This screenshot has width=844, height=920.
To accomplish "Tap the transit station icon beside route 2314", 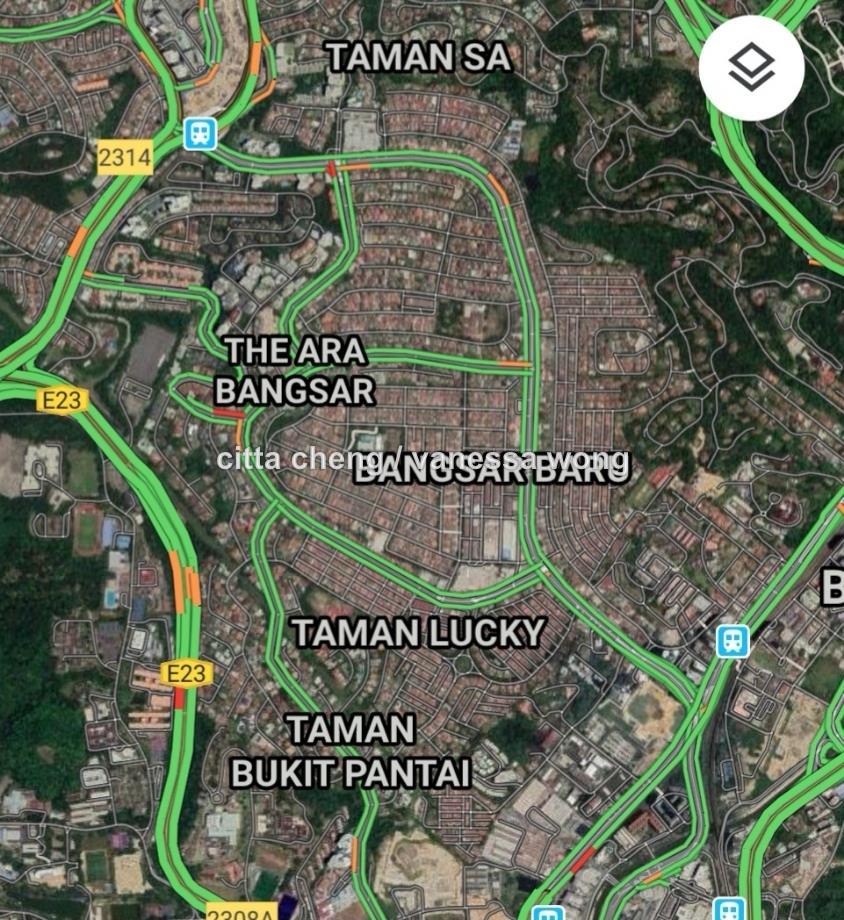I will click(200, 133).
